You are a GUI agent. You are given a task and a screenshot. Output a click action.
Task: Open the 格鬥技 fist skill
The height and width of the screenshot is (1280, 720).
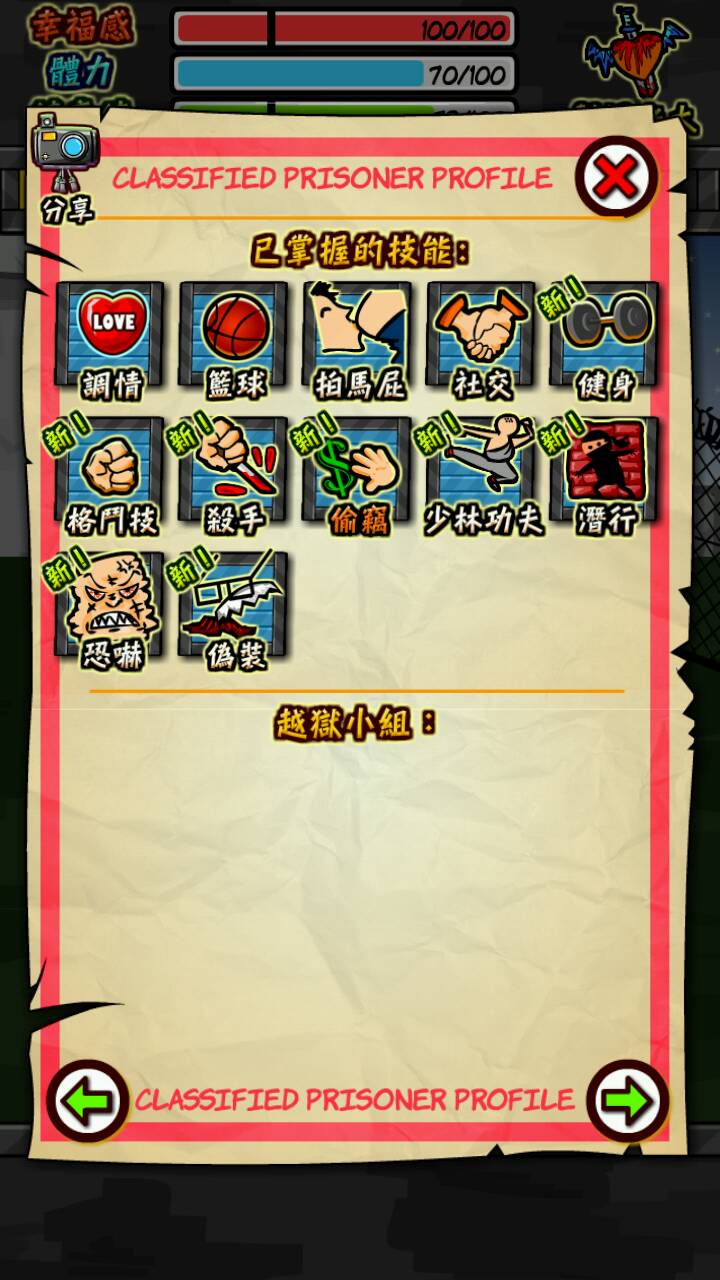(x=110, y=470)
